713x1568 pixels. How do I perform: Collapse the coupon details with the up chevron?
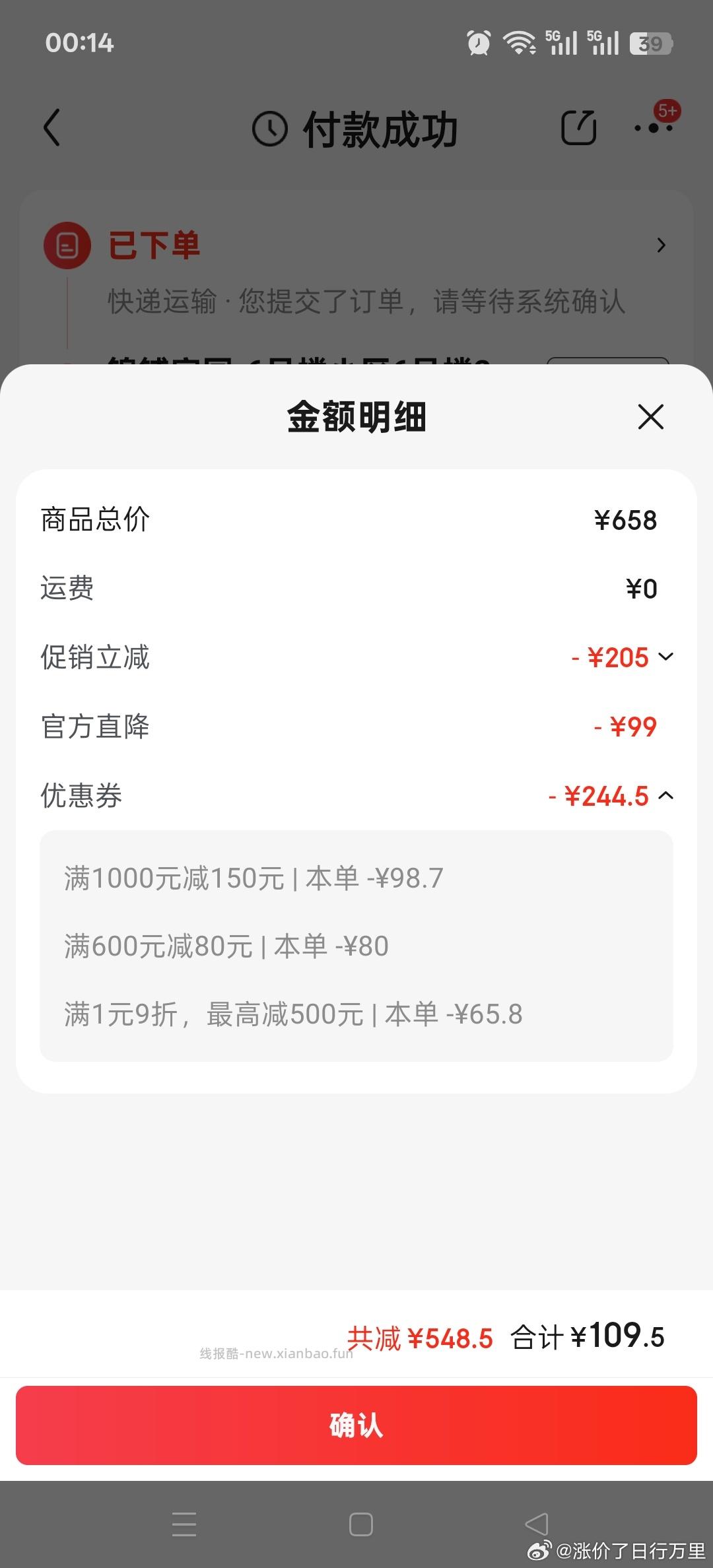(x=667, y=797)
